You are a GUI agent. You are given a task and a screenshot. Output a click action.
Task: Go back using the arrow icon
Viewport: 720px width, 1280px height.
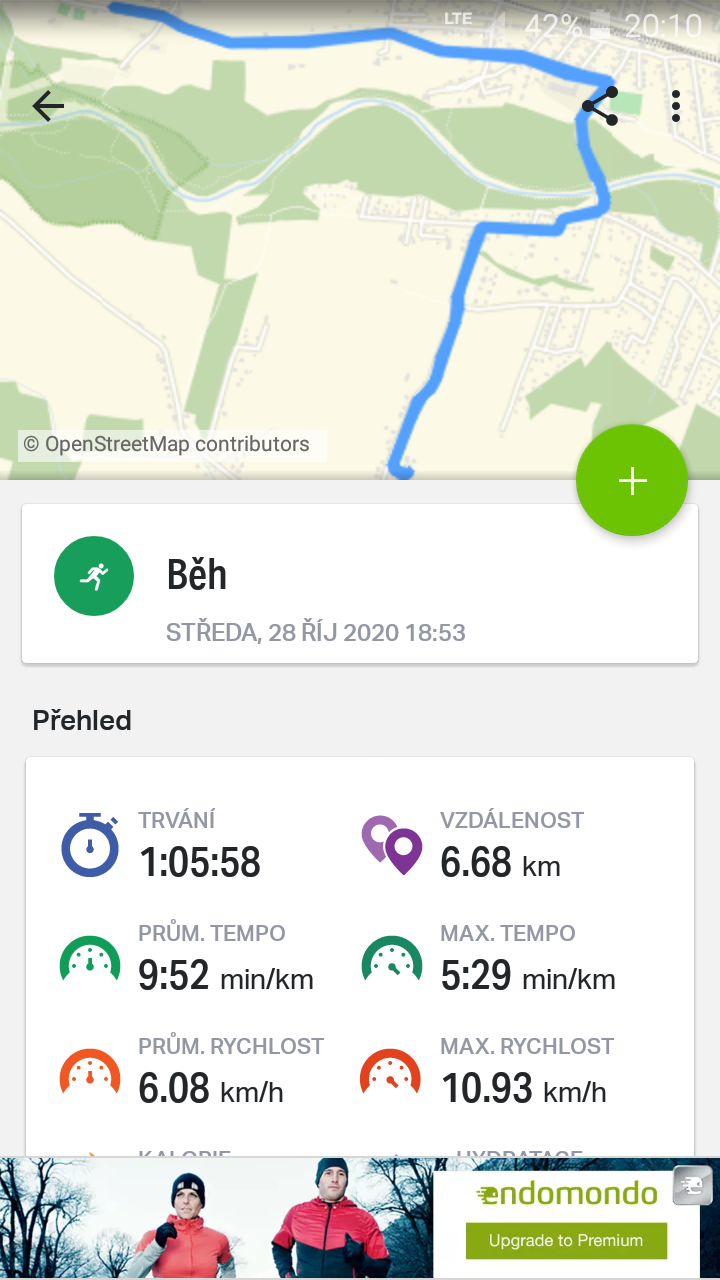tap(48, 105)
